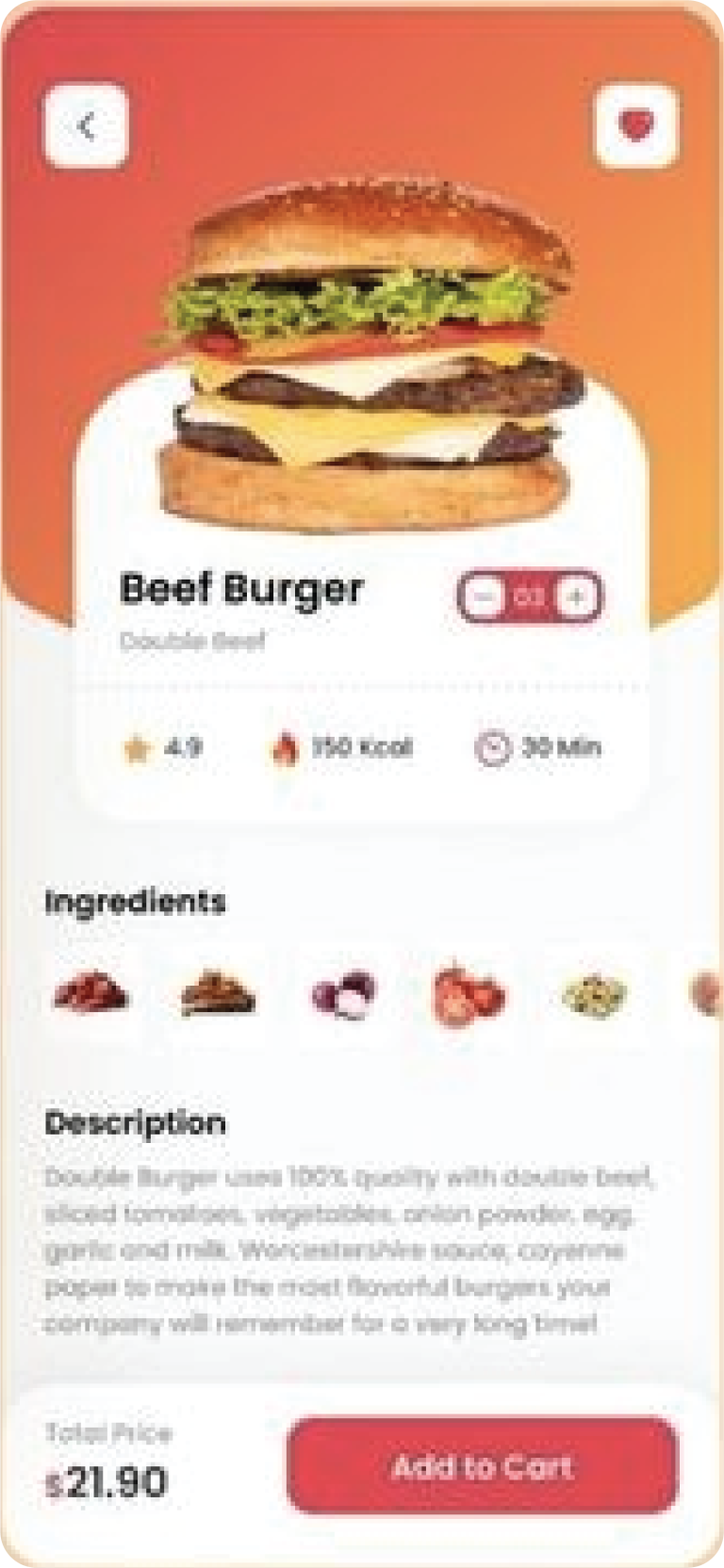
Task: Add to Cart the Beef Burger
Action: tap(482, 1466)
